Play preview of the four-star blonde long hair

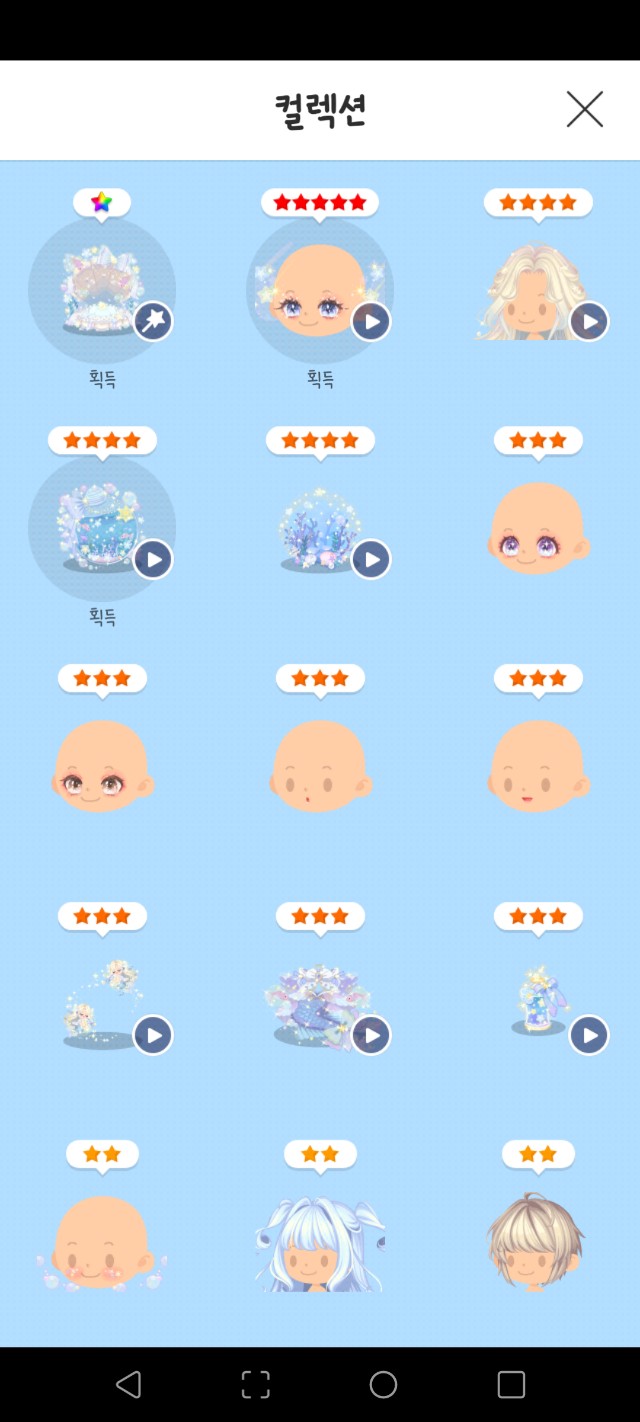tap(589, 322)
